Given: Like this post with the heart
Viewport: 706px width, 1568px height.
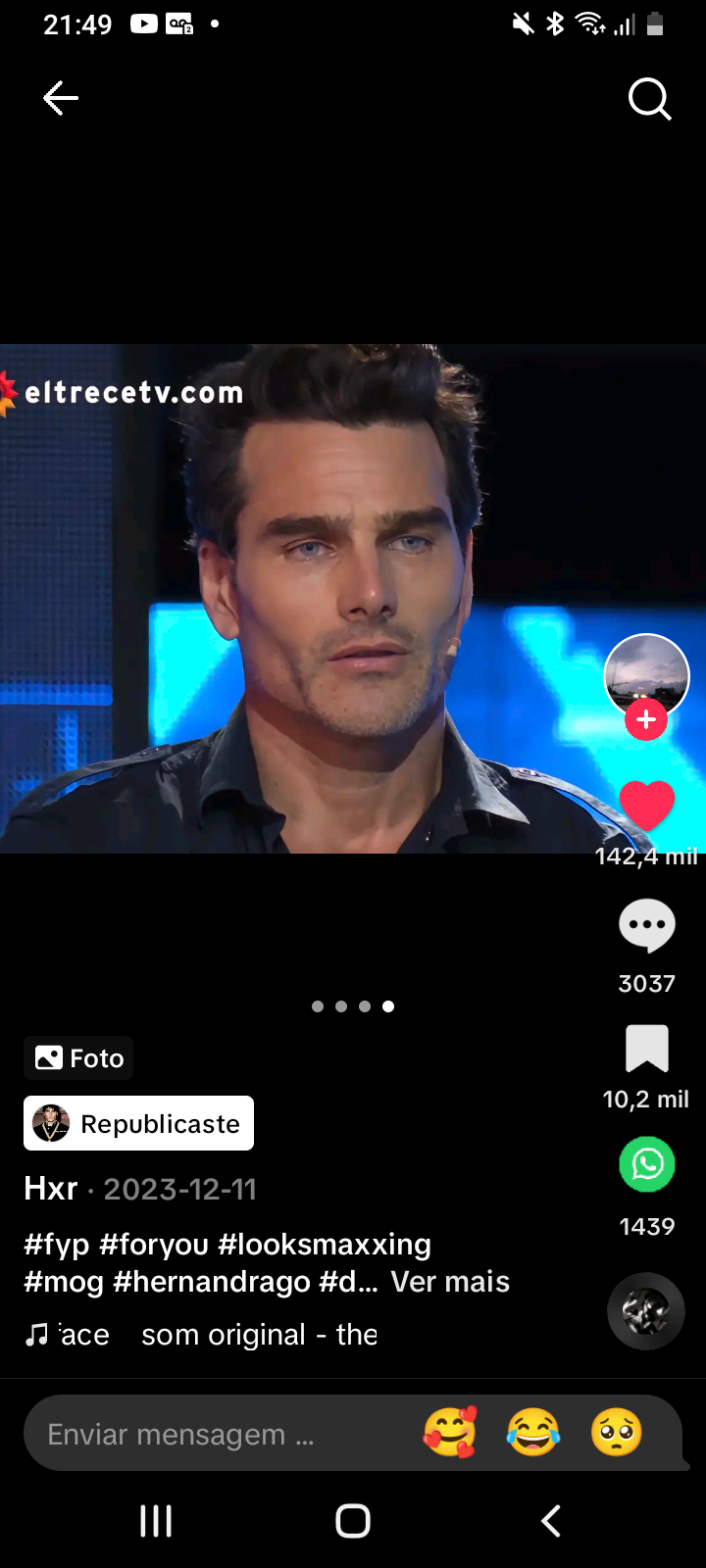Looking at the screenshot, I should [x=647, y=807].
